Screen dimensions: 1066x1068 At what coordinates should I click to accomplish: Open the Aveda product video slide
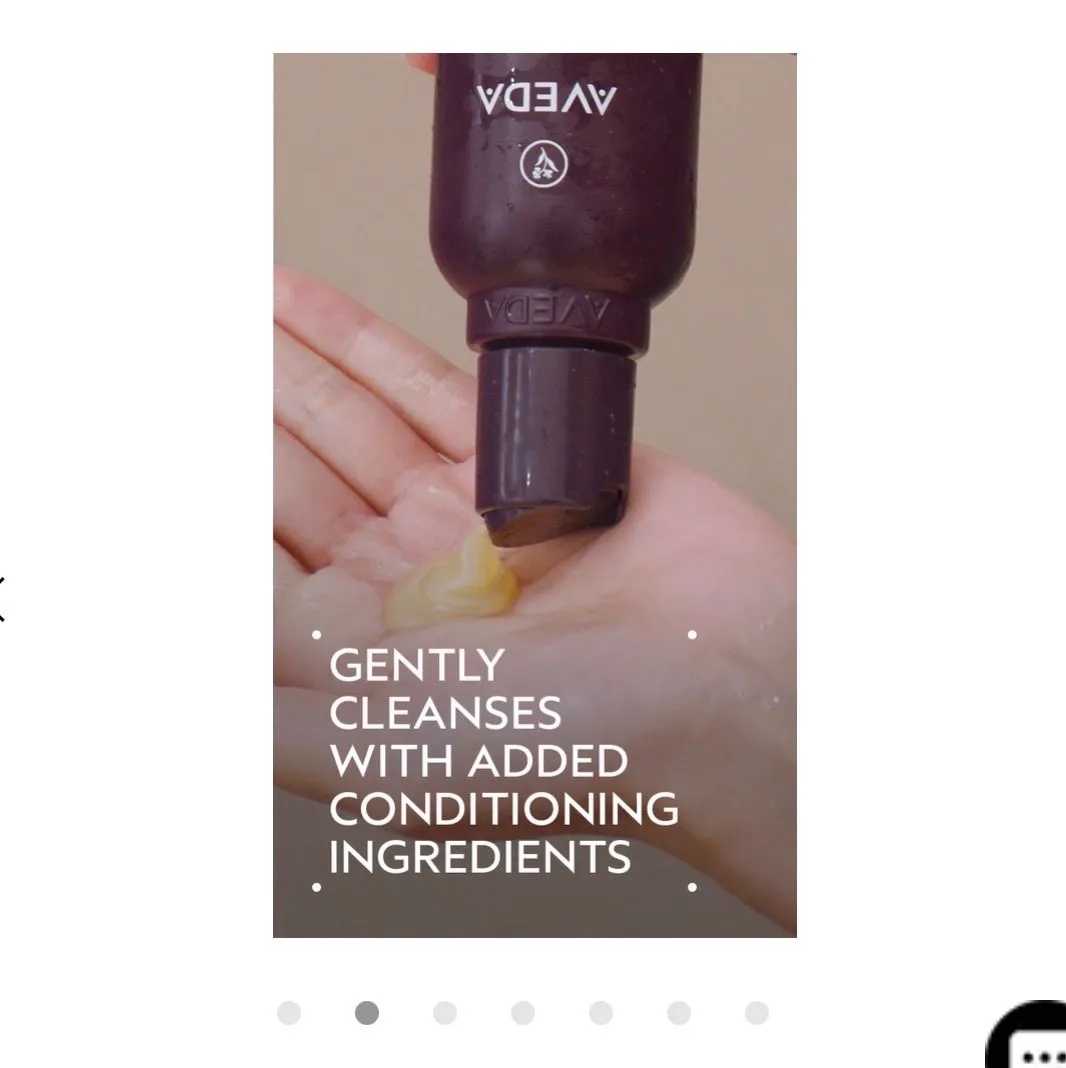535,495
